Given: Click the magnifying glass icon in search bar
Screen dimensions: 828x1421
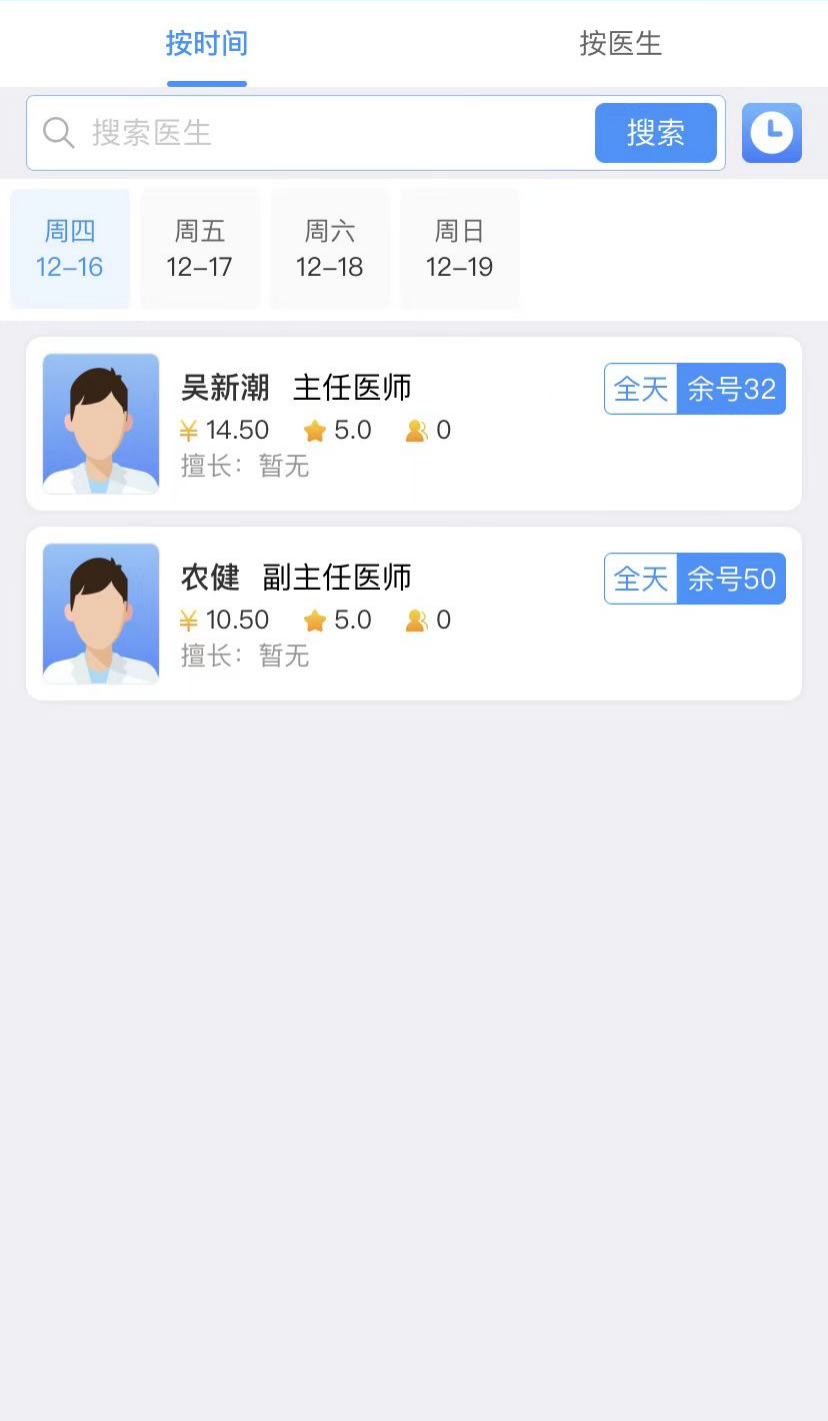Looking at the screenshot, I should click(58, 132).
